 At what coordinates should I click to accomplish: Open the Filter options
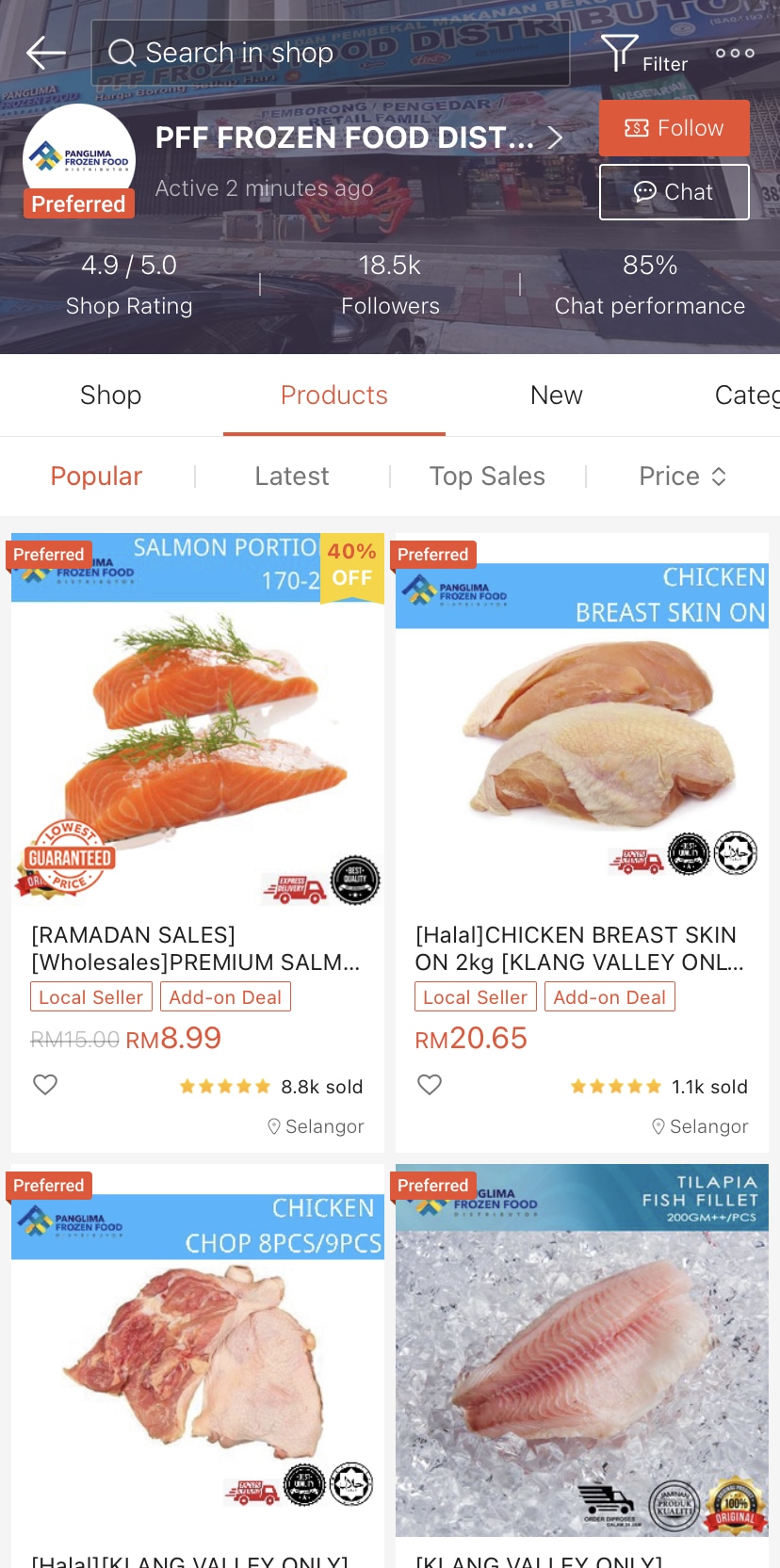pyautogui.click(x=643, y=55)
